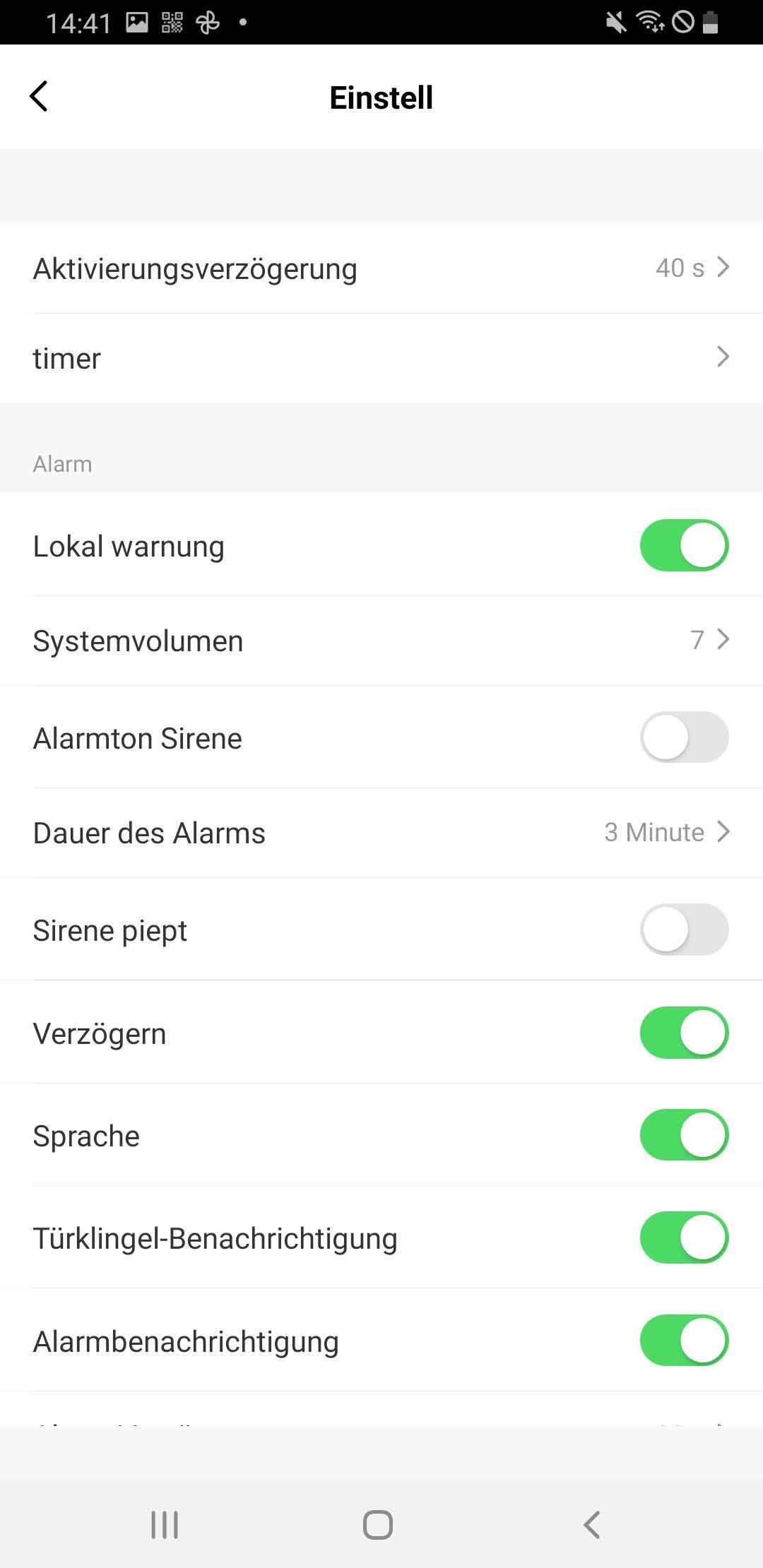This screenshot has height=1568, width=763.
Task: Enable Sirene piept
Action: (683, 929)
